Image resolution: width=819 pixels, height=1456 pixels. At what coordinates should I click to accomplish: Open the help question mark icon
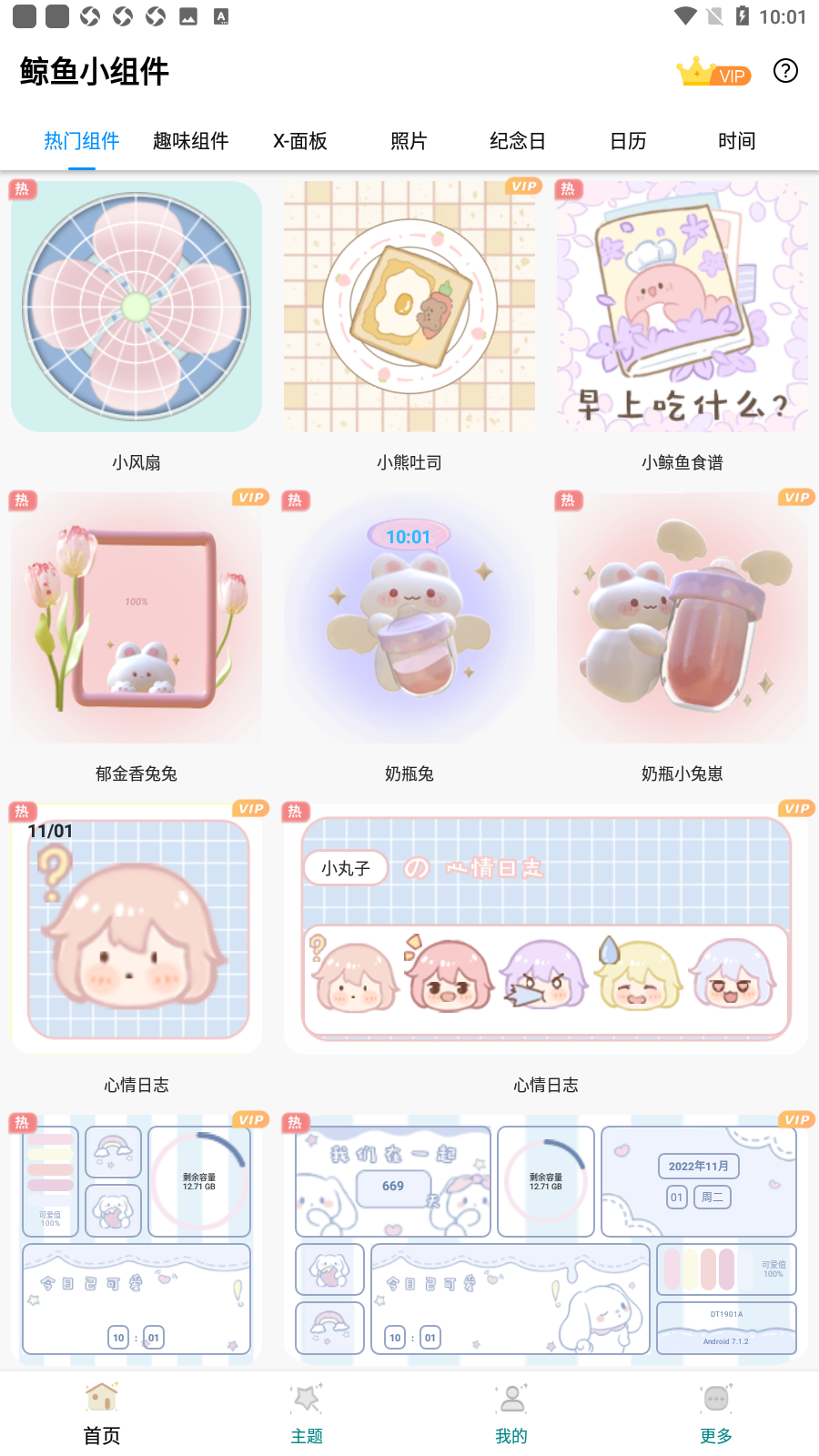pos(785,71)
